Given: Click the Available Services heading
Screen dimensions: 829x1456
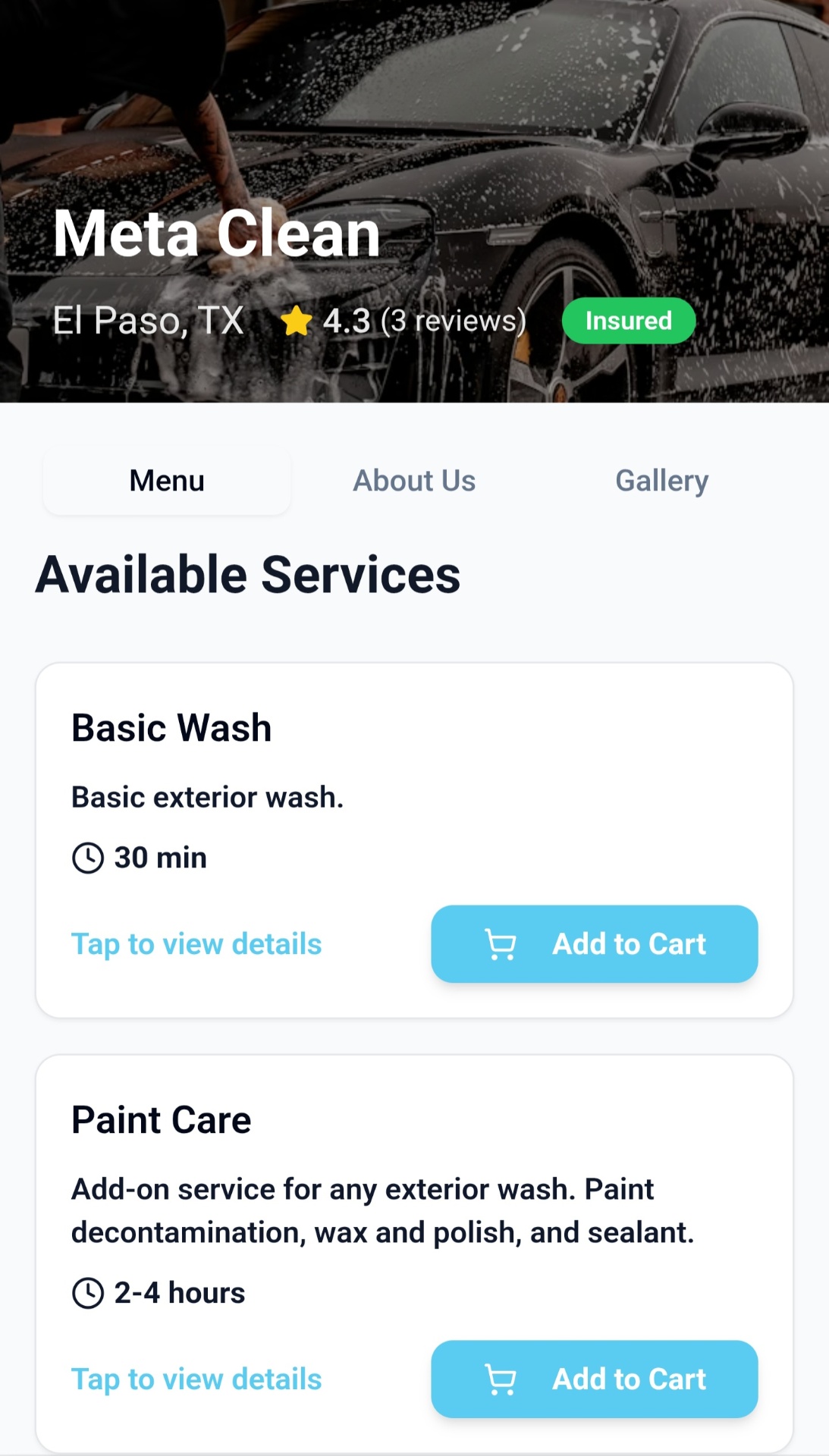Looking at the screenshot, I should point(249,574).
